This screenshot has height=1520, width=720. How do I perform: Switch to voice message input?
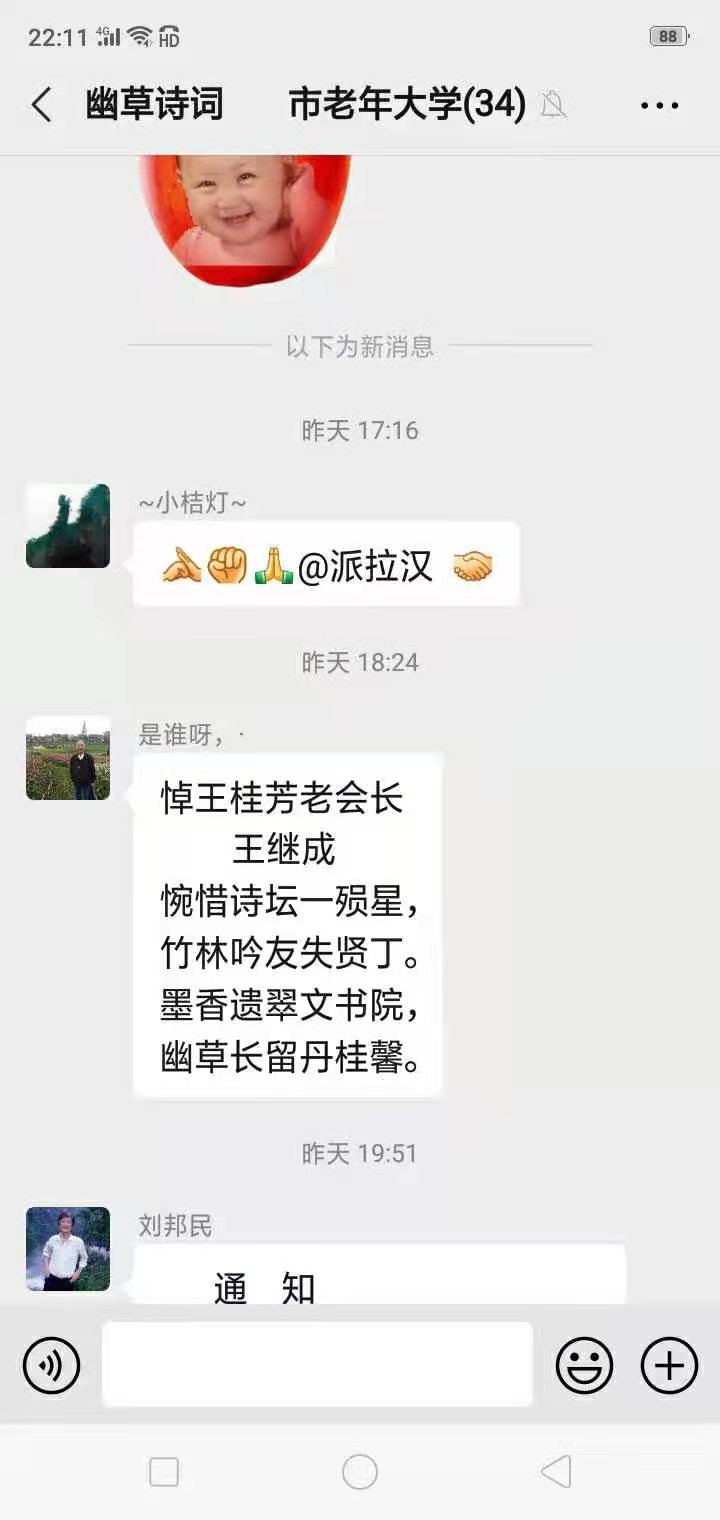(x=51, y=1365)
